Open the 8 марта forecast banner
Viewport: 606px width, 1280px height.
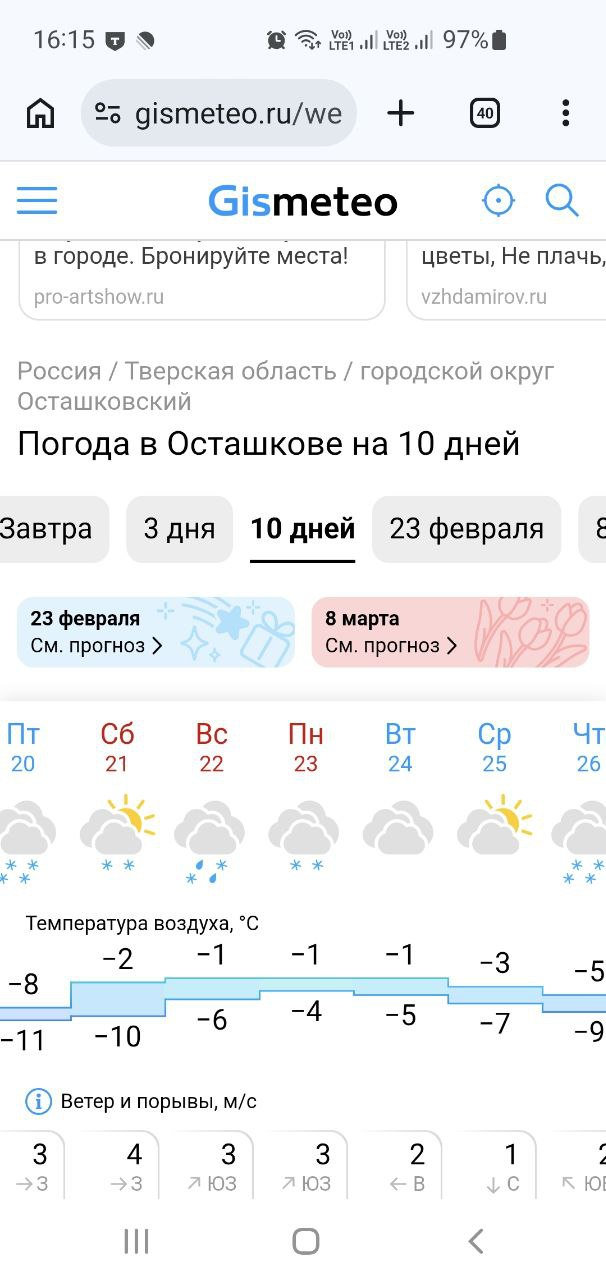coord(450,632)
